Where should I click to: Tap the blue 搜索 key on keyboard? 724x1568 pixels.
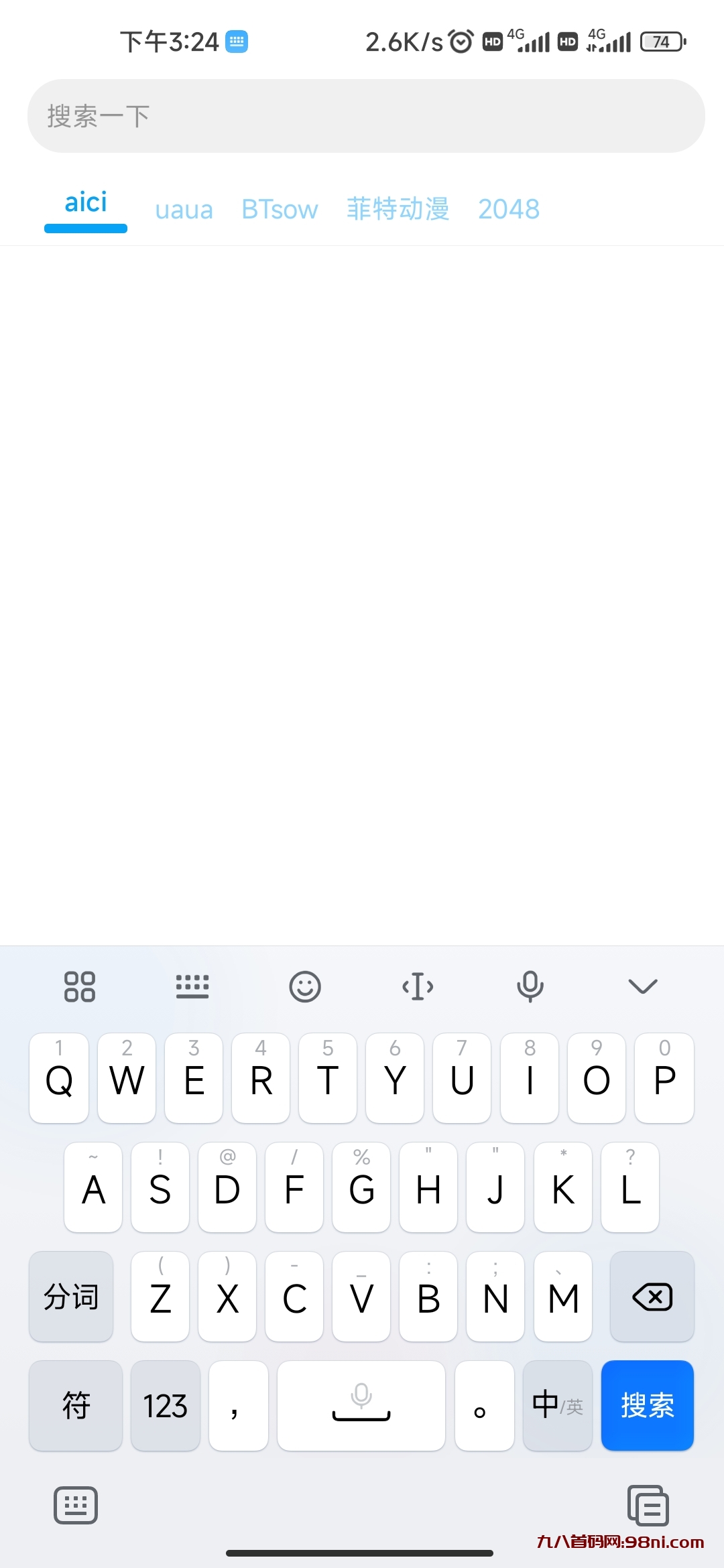(x=647, y=1405)
